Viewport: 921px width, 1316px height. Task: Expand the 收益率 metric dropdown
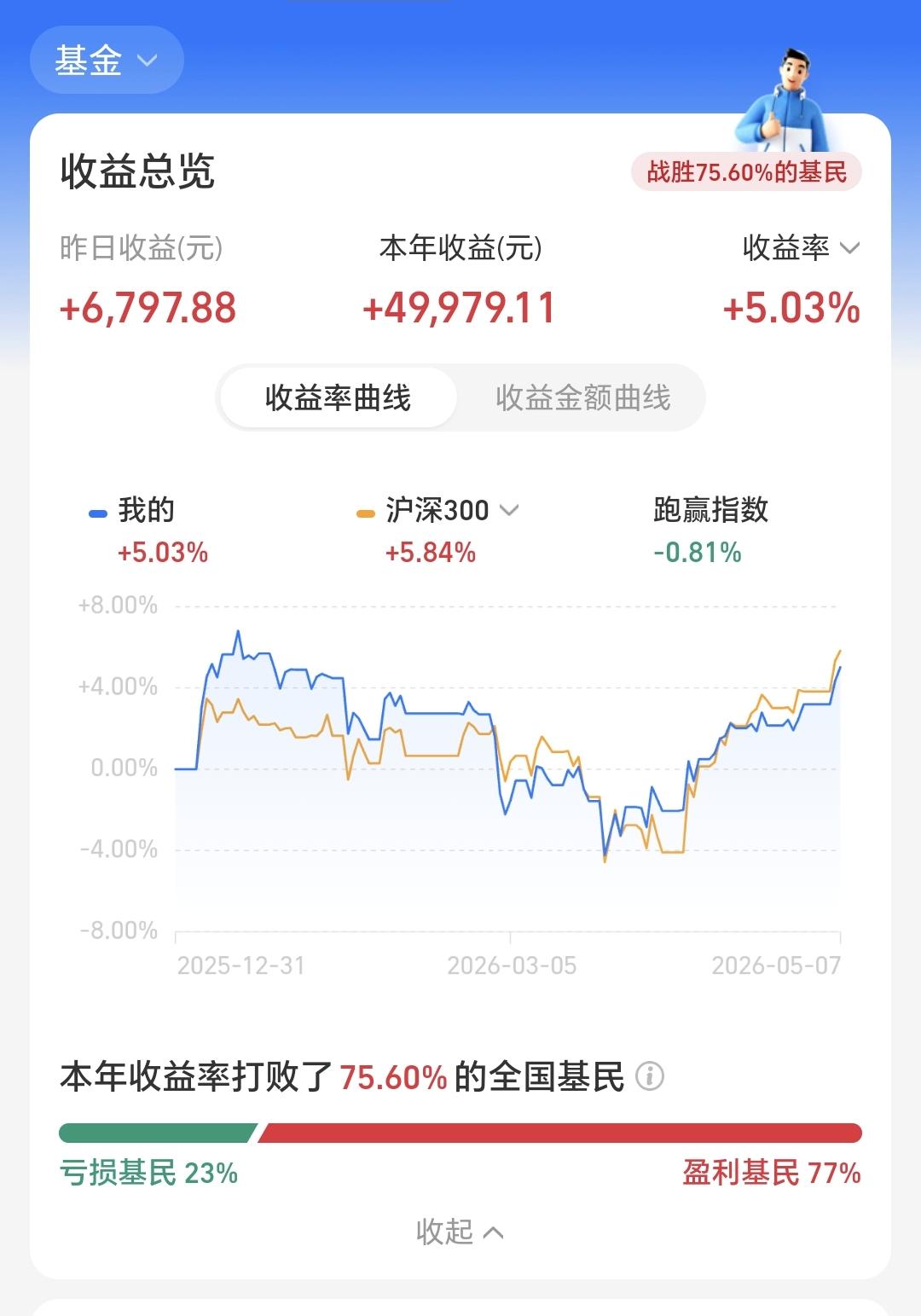(x=801, y=248)
